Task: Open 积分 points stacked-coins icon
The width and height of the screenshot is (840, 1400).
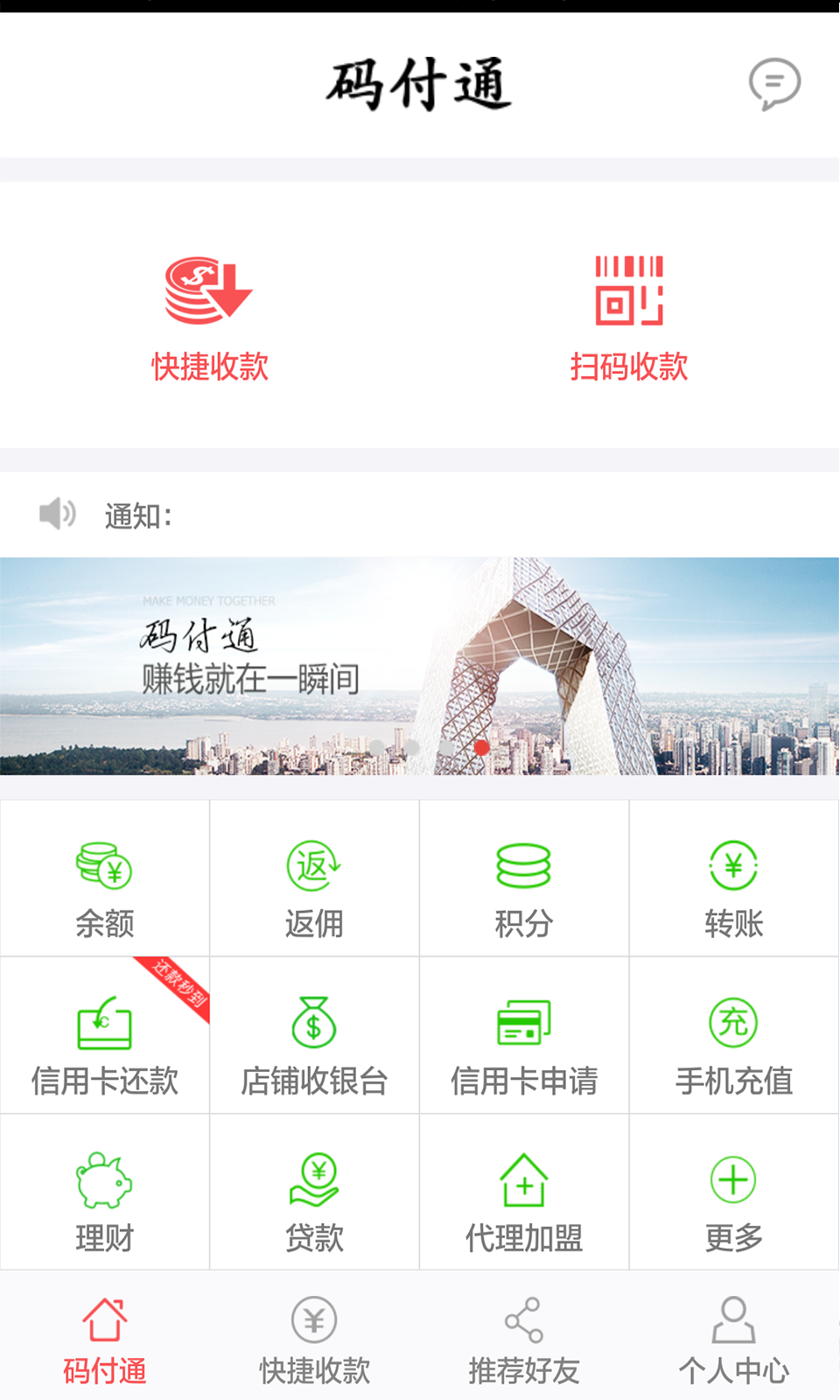Action: pyautogui.click(x=523, y=866)
